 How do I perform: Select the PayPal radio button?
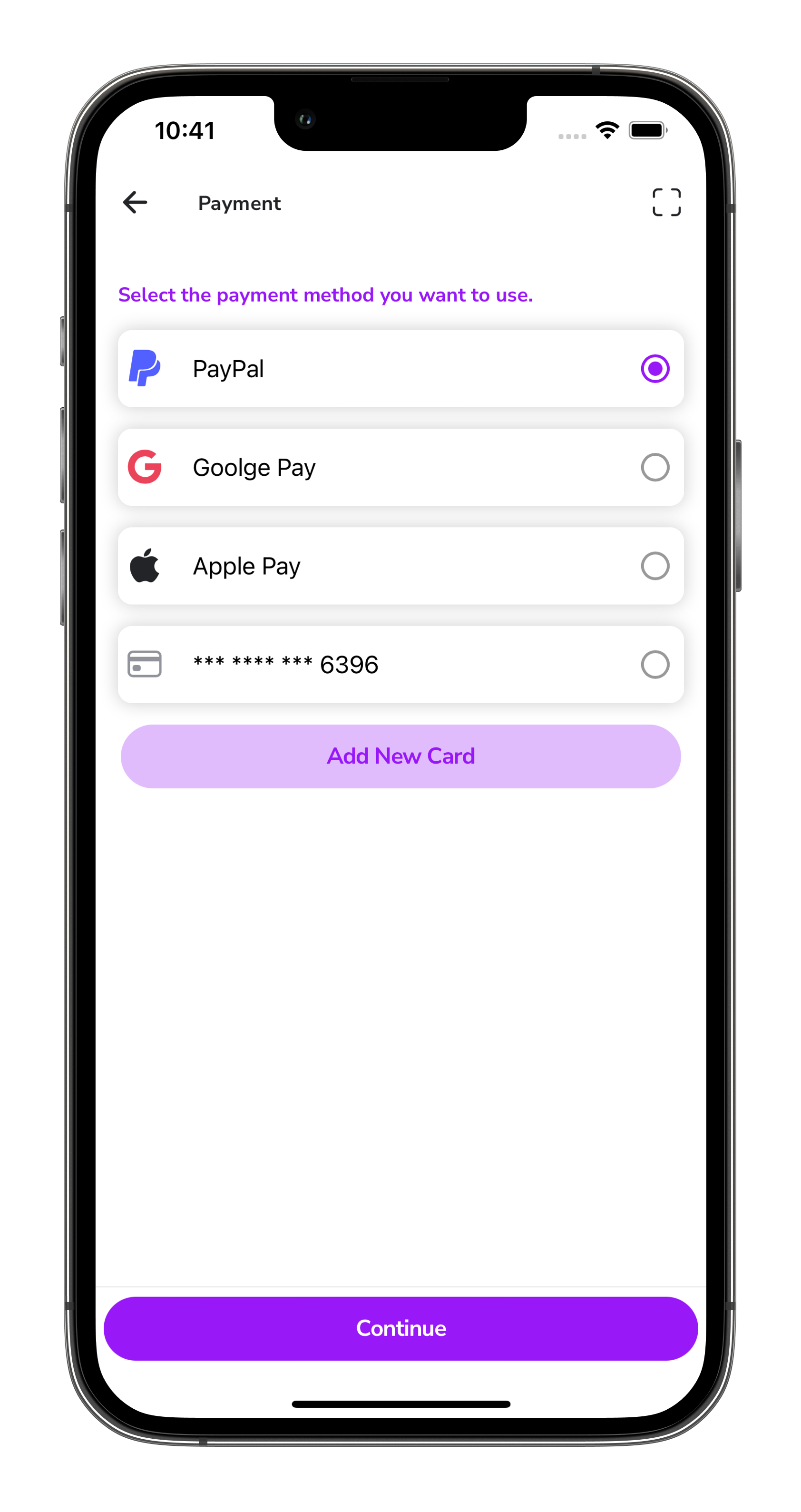(655, 369)
